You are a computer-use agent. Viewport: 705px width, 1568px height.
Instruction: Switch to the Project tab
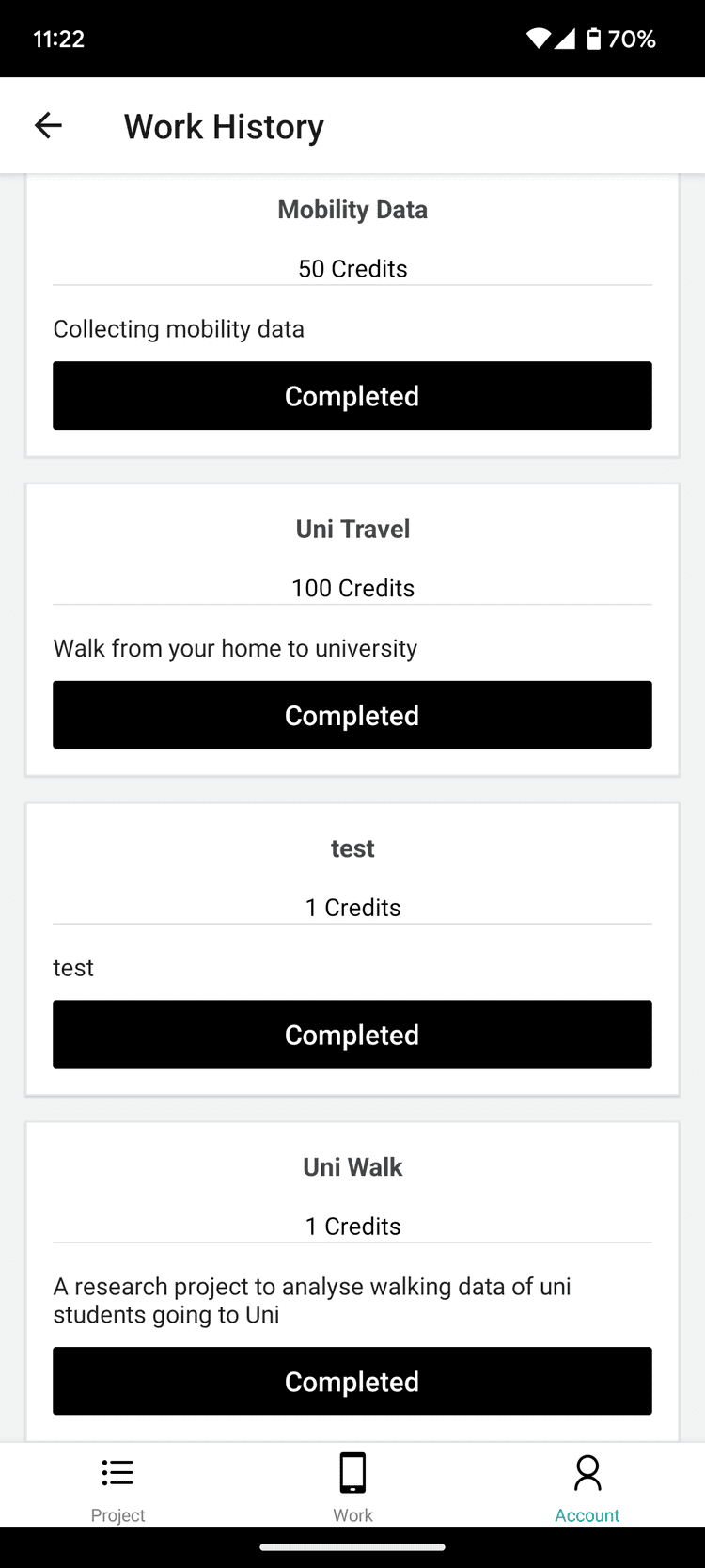117,1486
